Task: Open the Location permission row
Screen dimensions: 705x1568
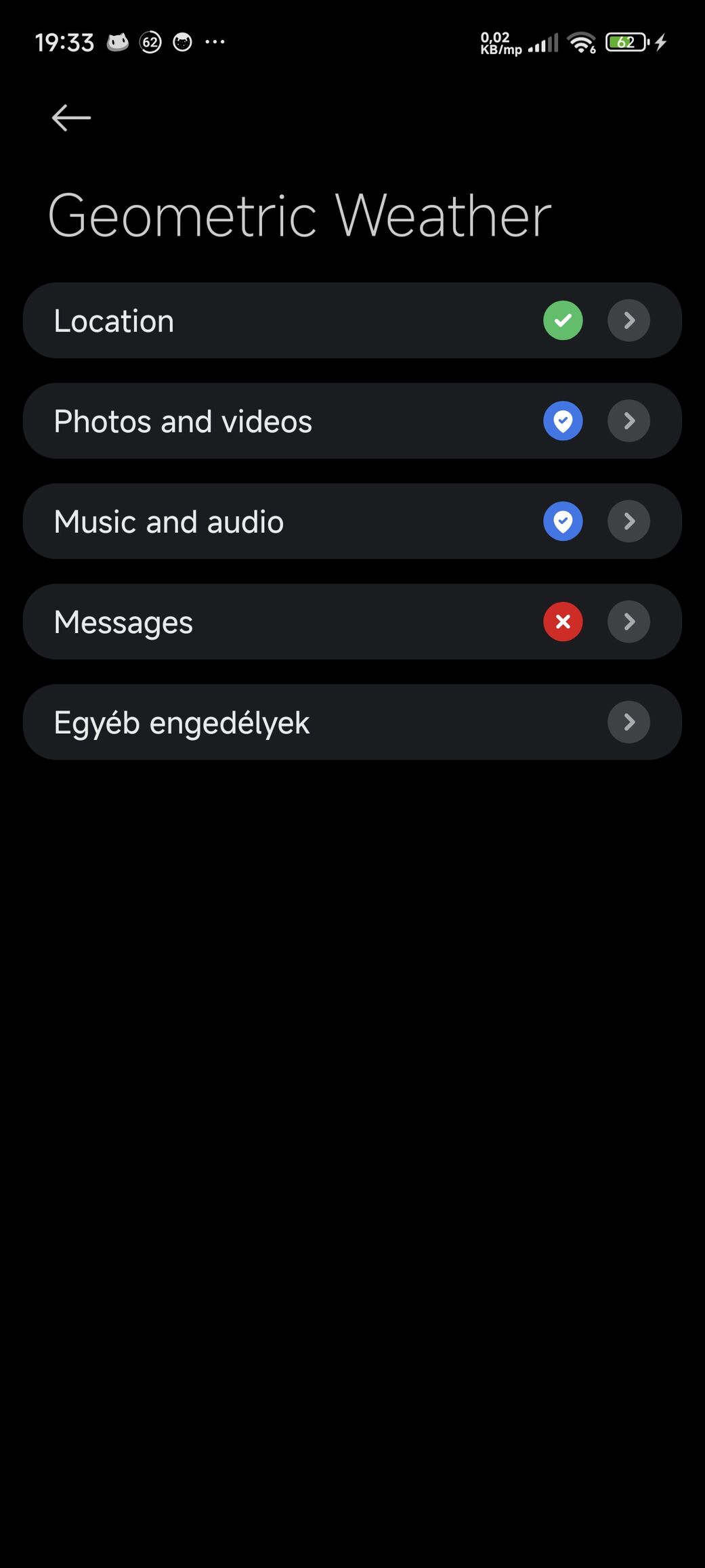Action: point(352,320)
